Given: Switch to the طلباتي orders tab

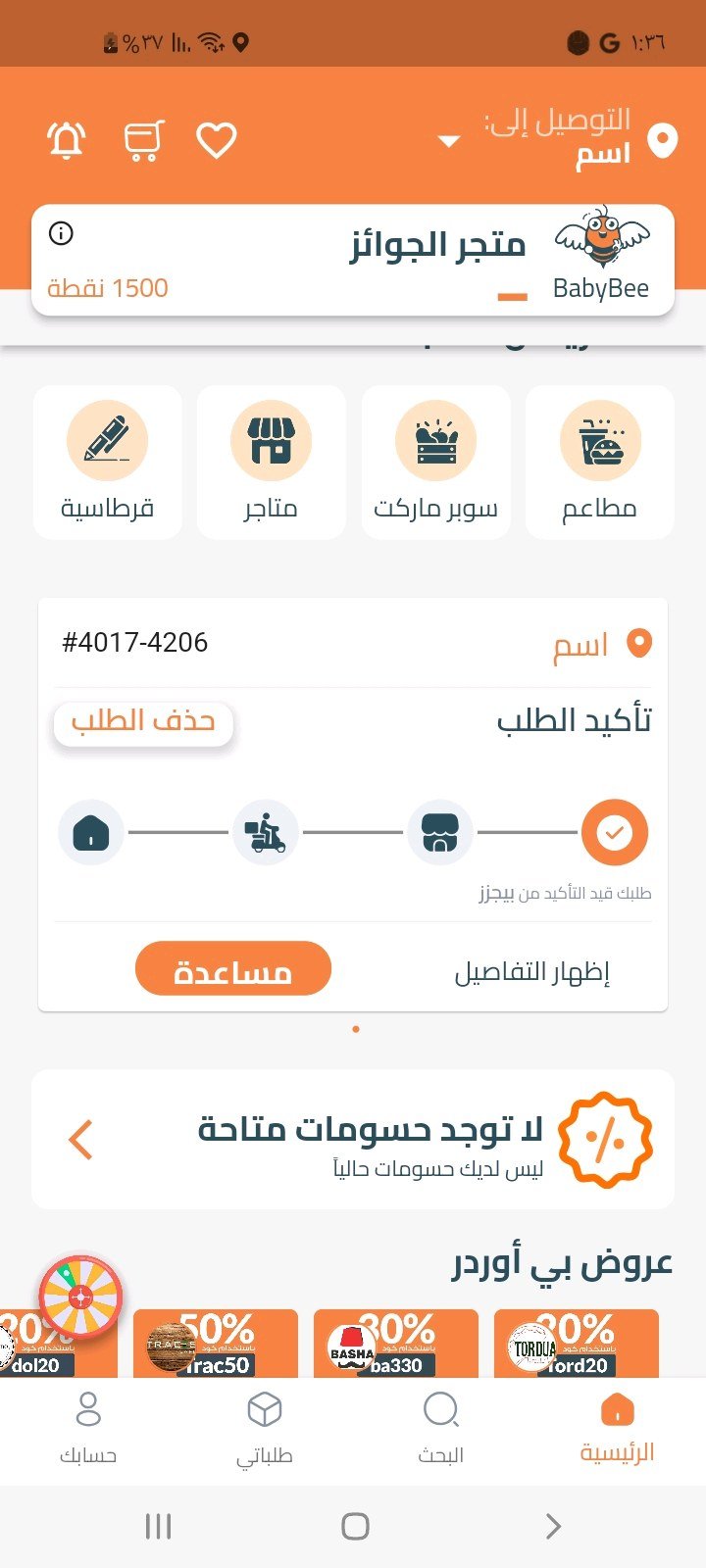Looking at the screenshot, I should click(x=264, y=1428).
